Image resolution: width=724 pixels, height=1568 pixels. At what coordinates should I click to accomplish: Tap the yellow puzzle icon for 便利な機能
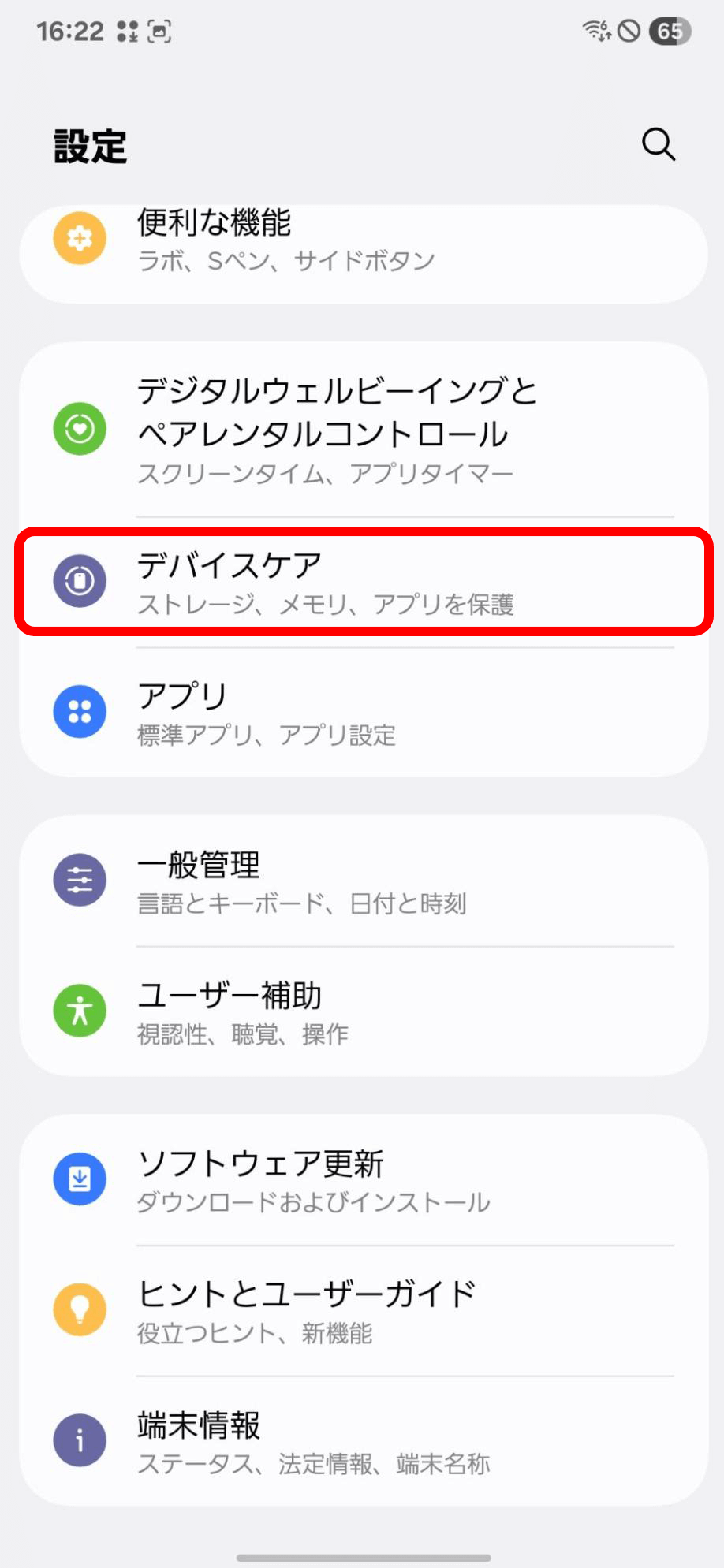[x=79, y=237]
